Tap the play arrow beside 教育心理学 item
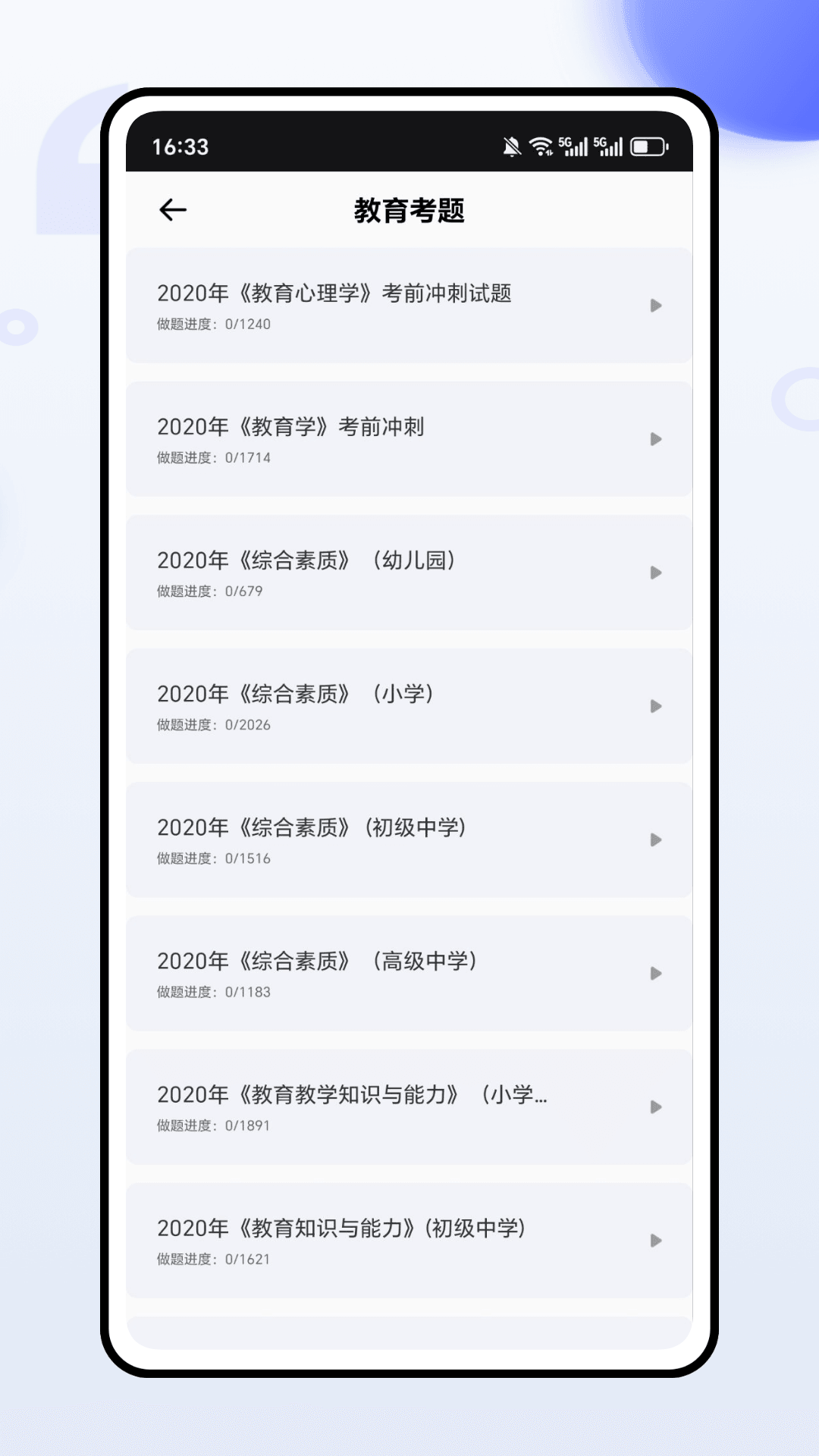This screenshot has height=1456, width=819. 655,304
